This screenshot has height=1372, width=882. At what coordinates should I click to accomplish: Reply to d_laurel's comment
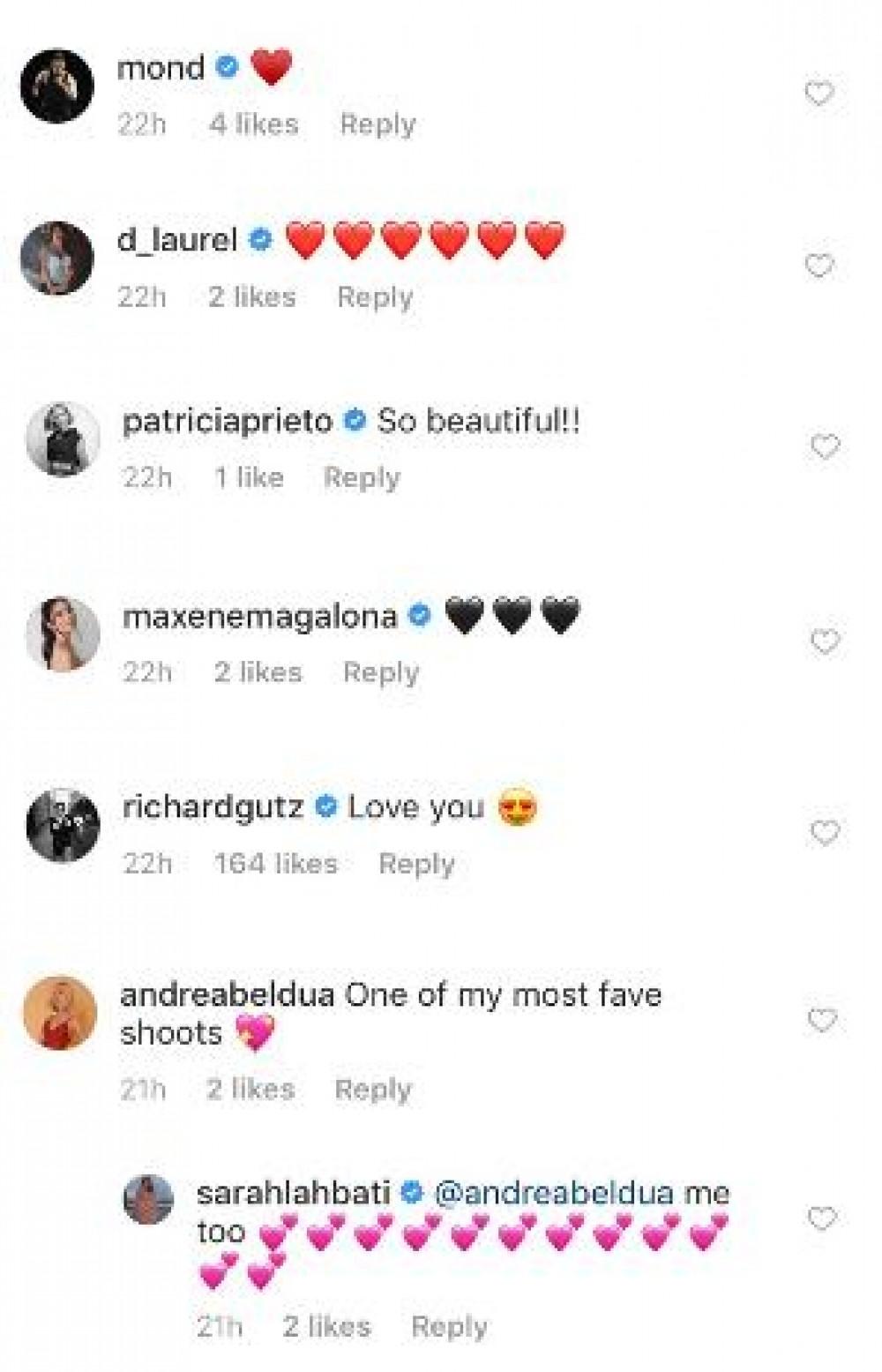pyautogui.click(x=375, y=297)
